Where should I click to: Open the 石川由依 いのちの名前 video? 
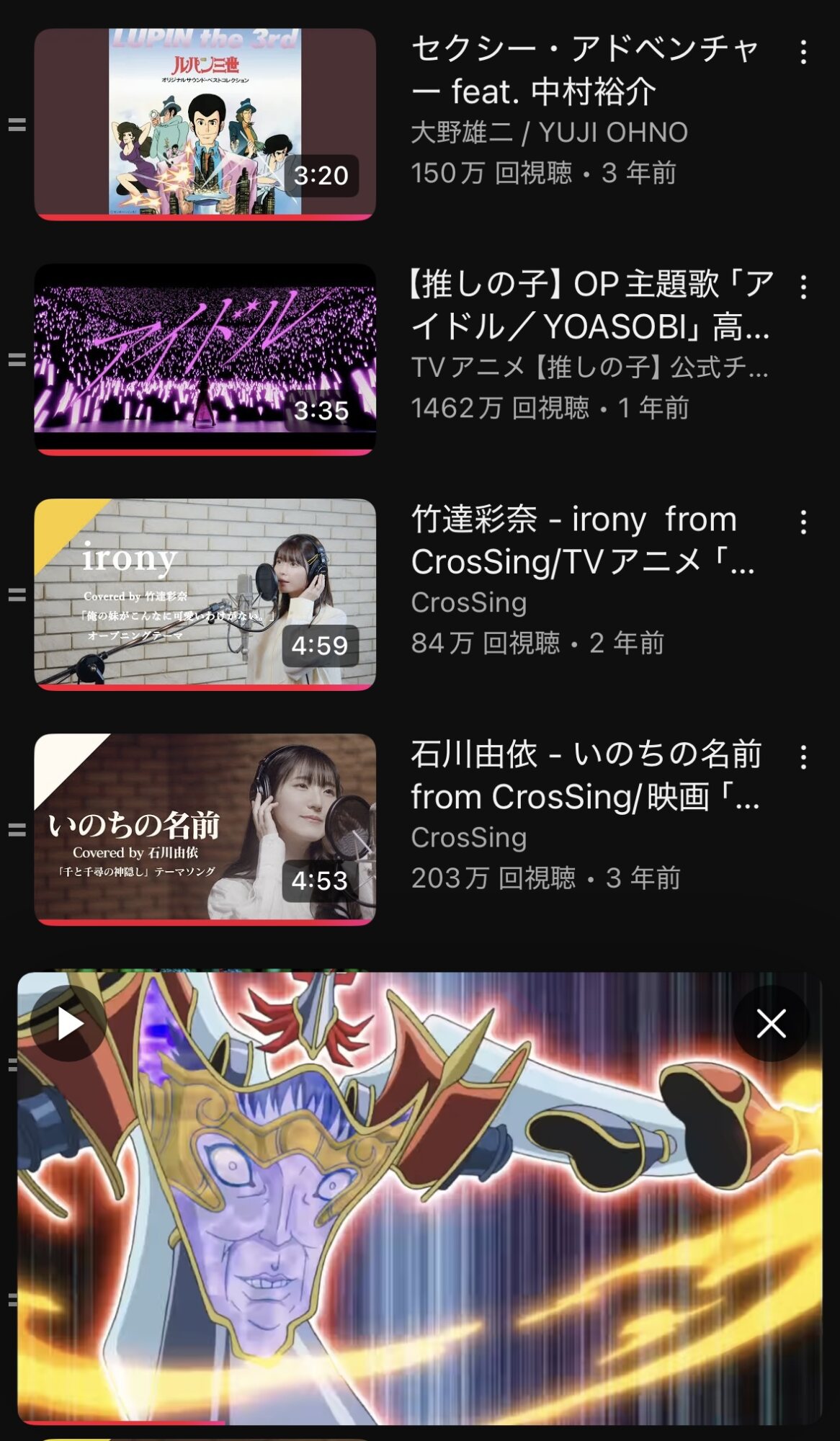[x=205, y=829]
